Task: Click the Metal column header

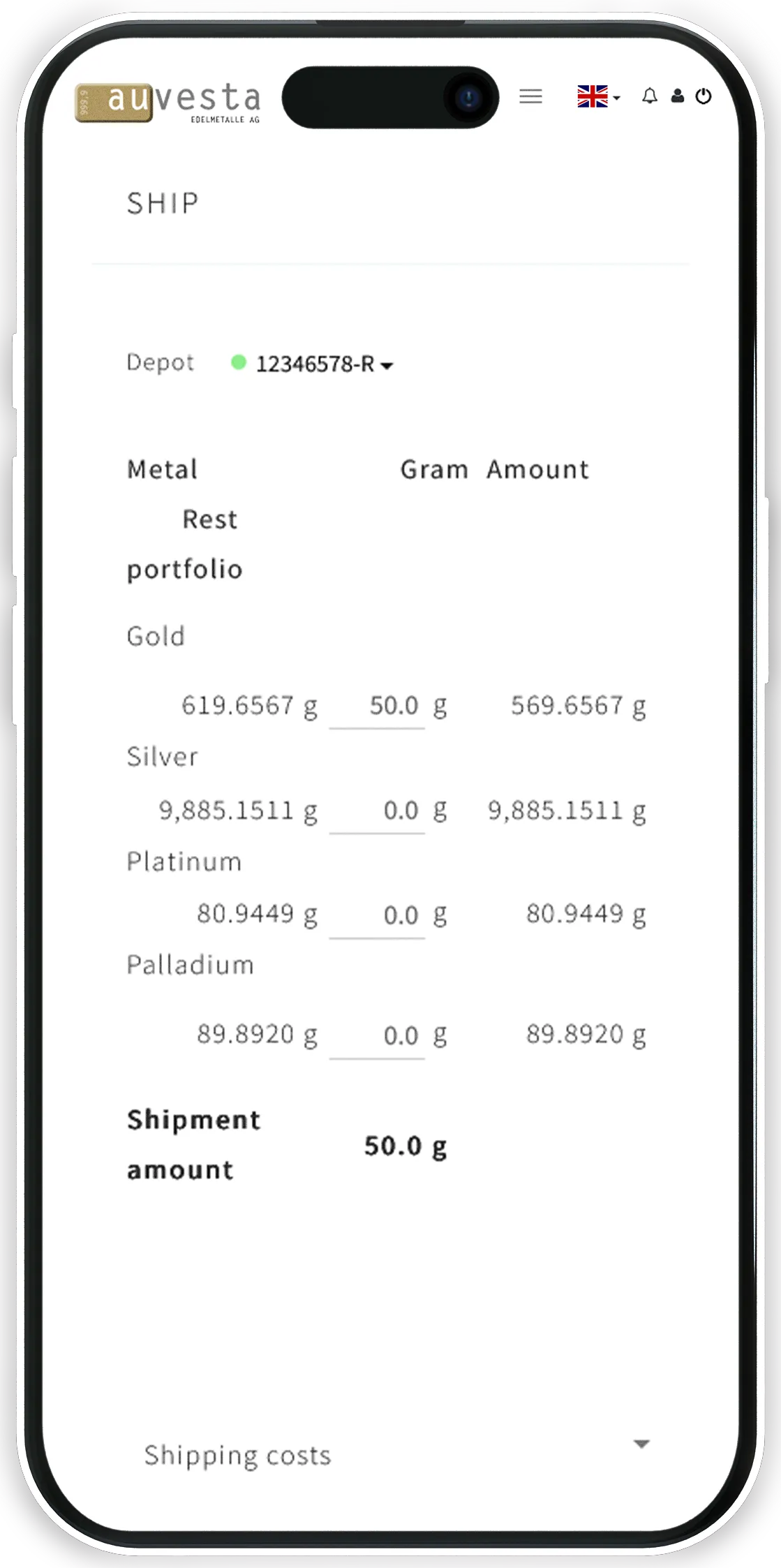Action: pyautogui.click(x=161, y=469)
